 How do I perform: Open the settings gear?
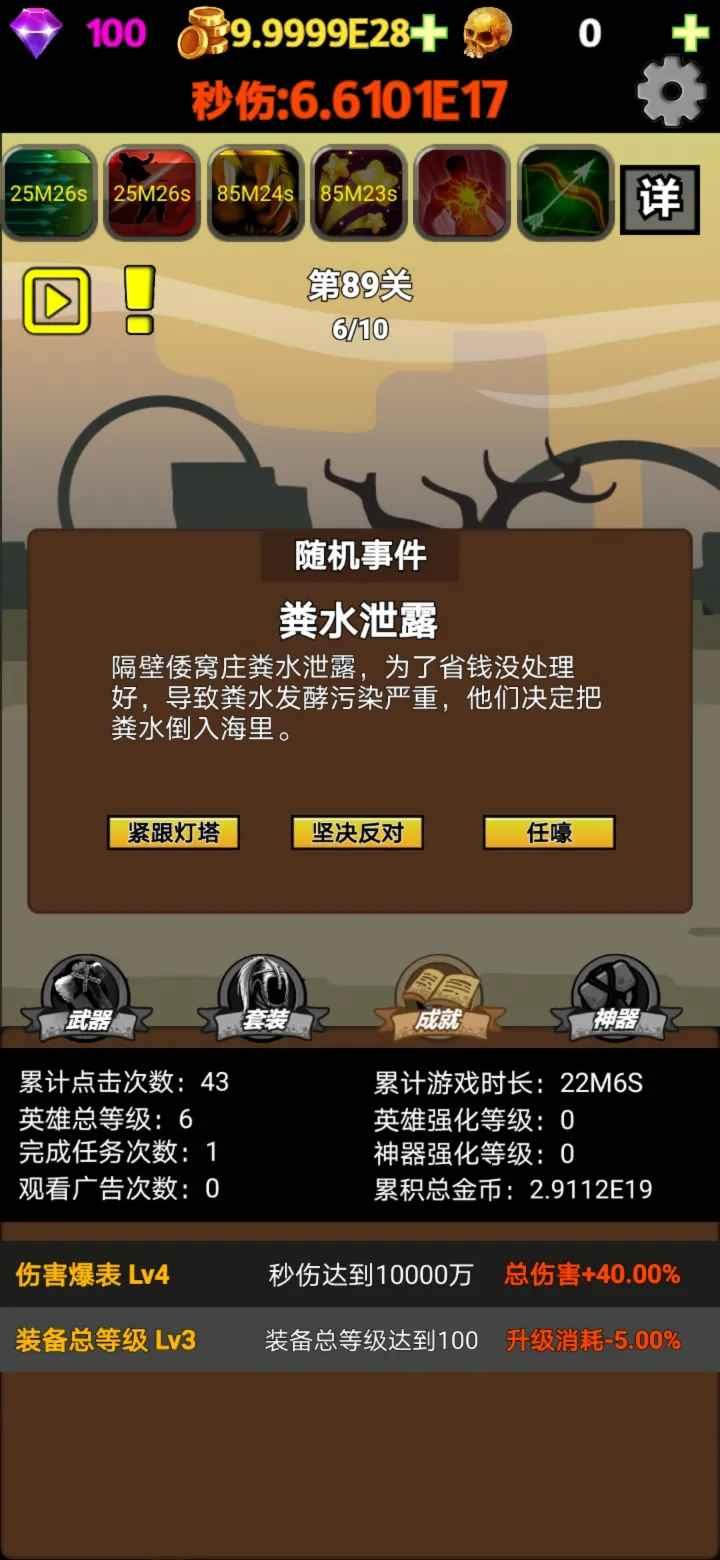click(x=672, y=91)
